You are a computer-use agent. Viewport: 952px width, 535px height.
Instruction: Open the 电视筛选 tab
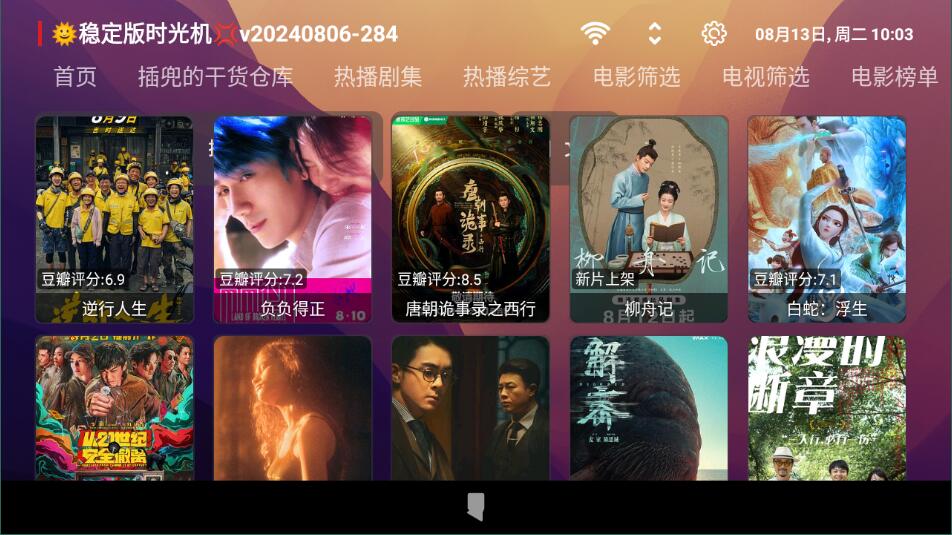[x=766, y=77]
